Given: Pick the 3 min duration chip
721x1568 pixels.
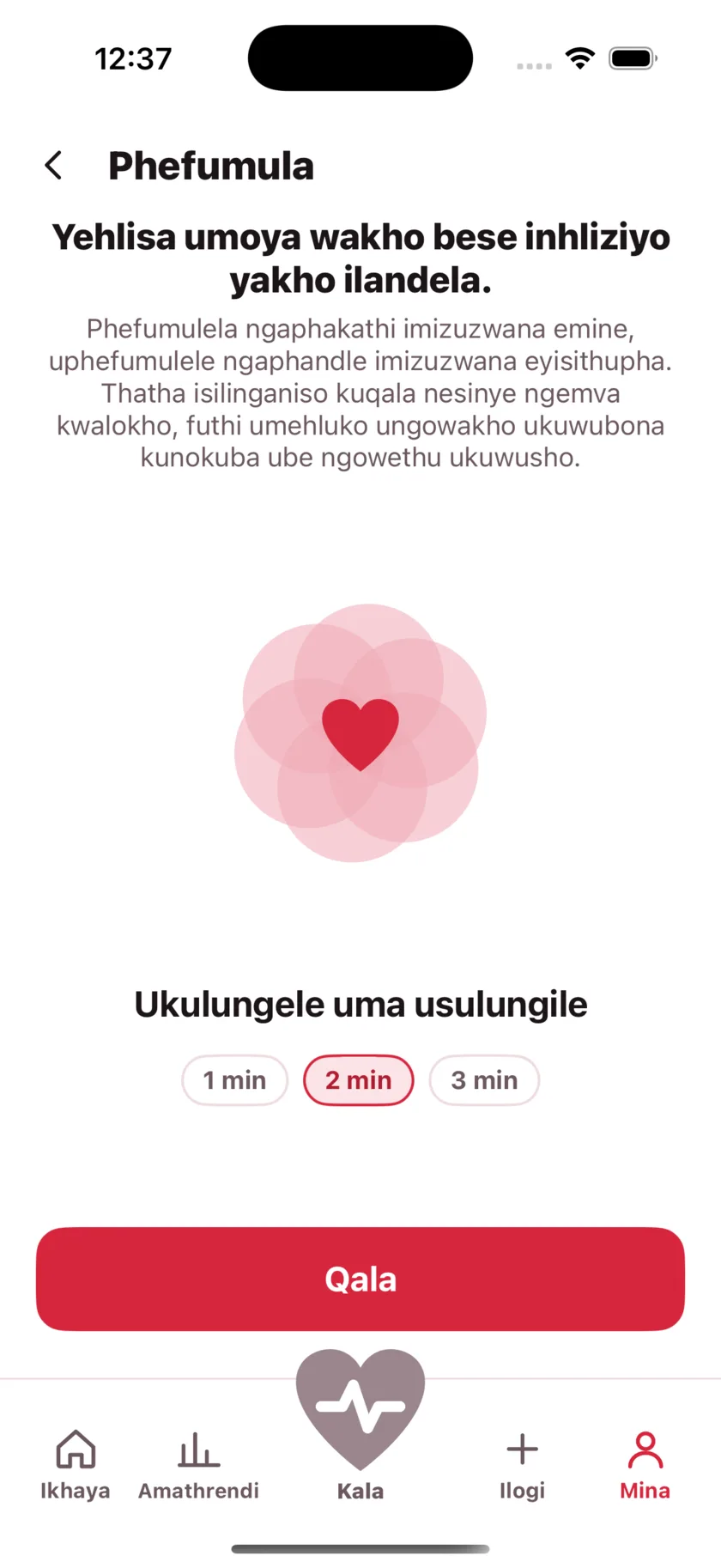Looking at the screenshot, I should click(484, 1080).
